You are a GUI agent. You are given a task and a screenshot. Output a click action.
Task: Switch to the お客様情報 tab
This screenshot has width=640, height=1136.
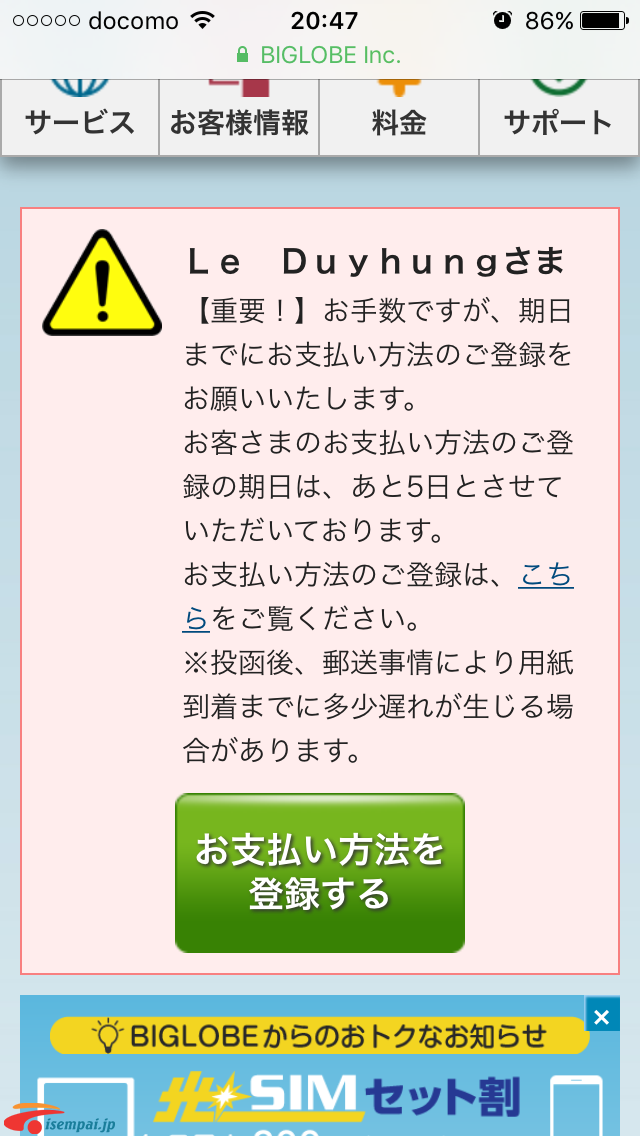tap(239, 118)
